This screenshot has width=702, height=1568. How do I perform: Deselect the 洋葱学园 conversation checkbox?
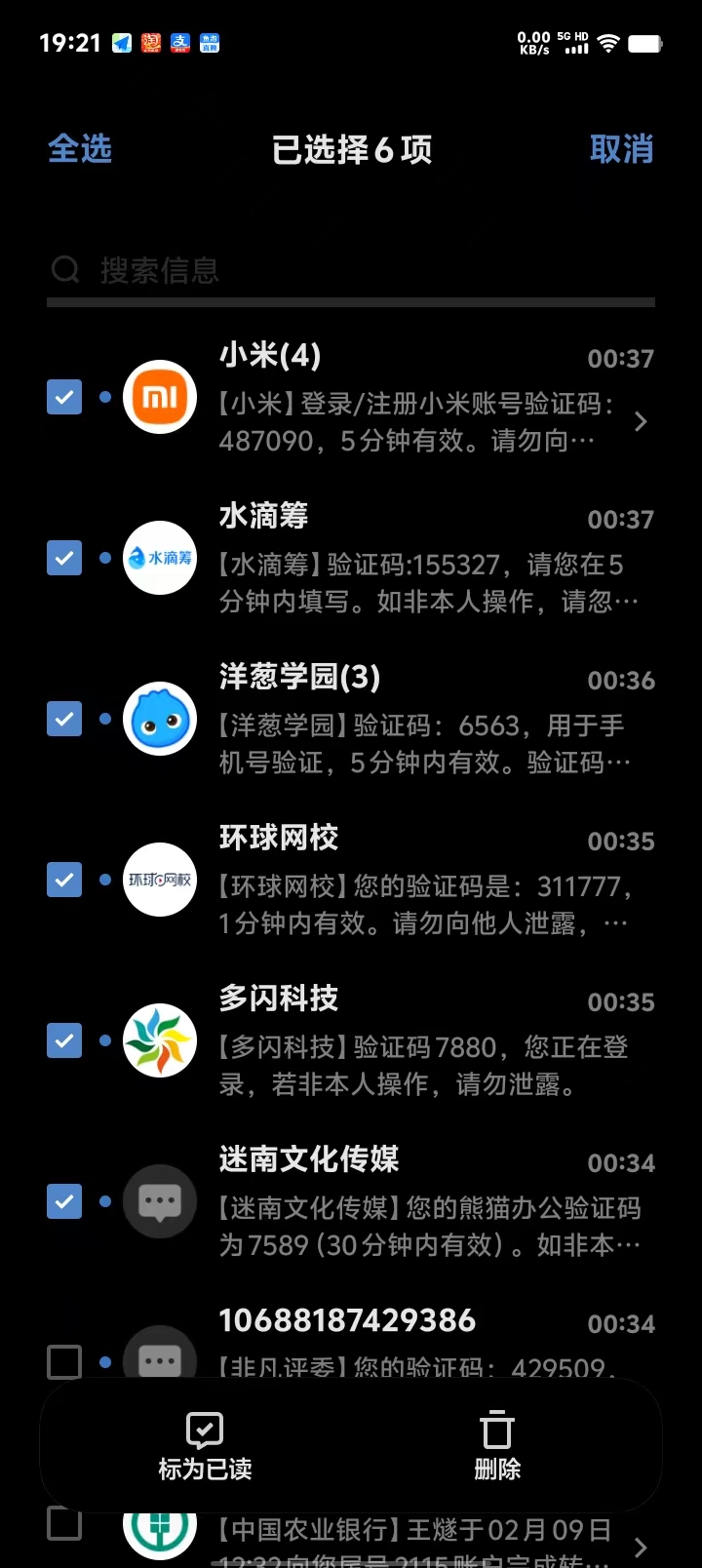coord(64,720)
